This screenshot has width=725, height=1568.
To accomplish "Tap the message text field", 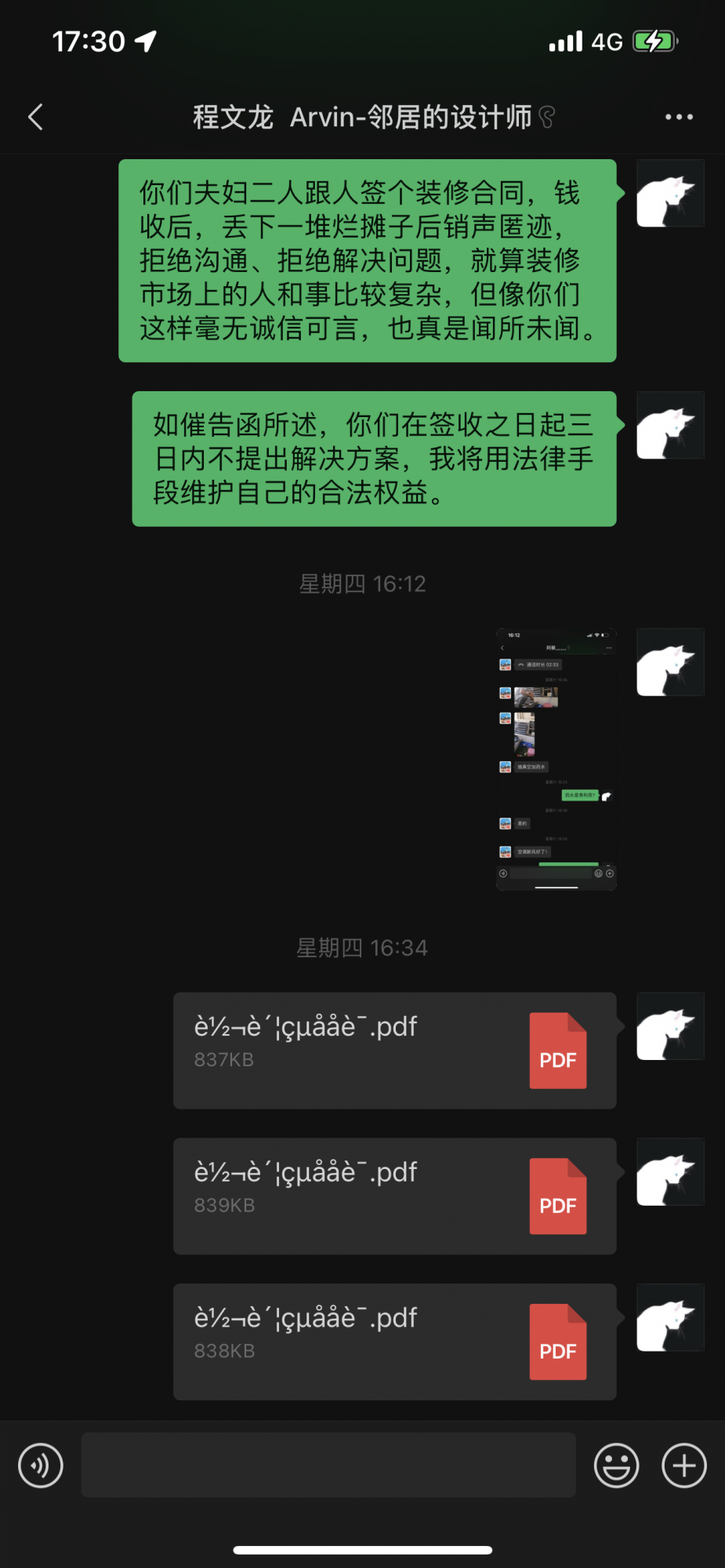I will tap(328, 1465).
